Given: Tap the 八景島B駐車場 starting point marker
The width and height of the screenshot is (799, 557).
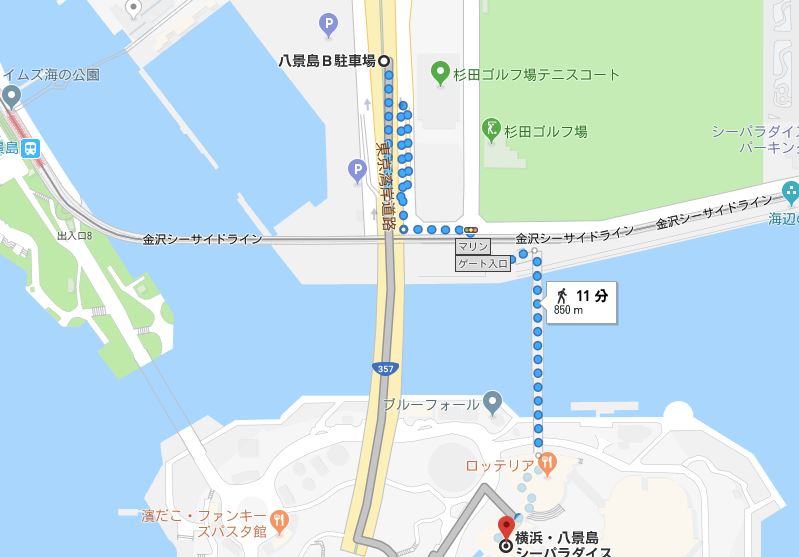Looking at the screenshot, I should click(x=384, y=62).
